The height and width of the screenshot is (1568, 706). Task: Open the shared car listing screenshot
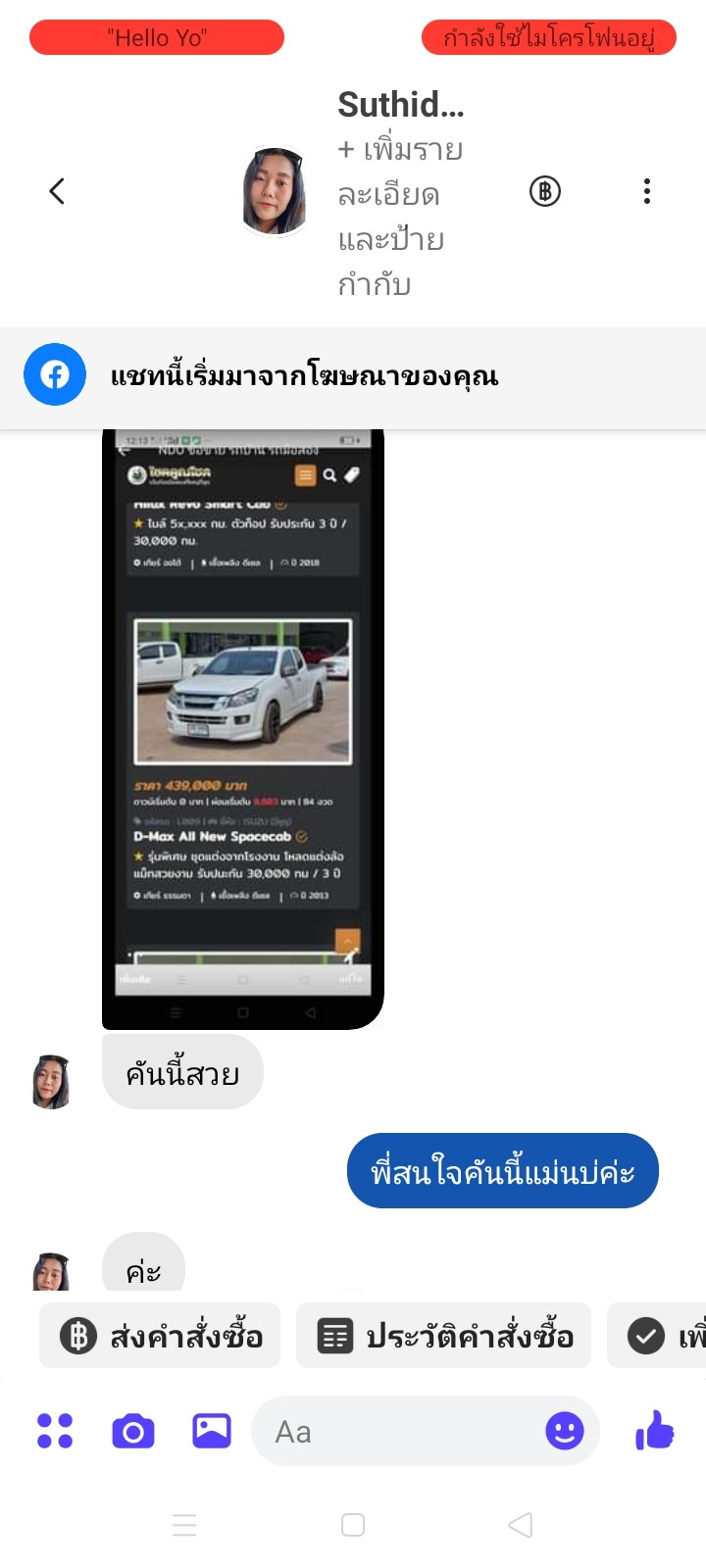click(x=243, y=729)
